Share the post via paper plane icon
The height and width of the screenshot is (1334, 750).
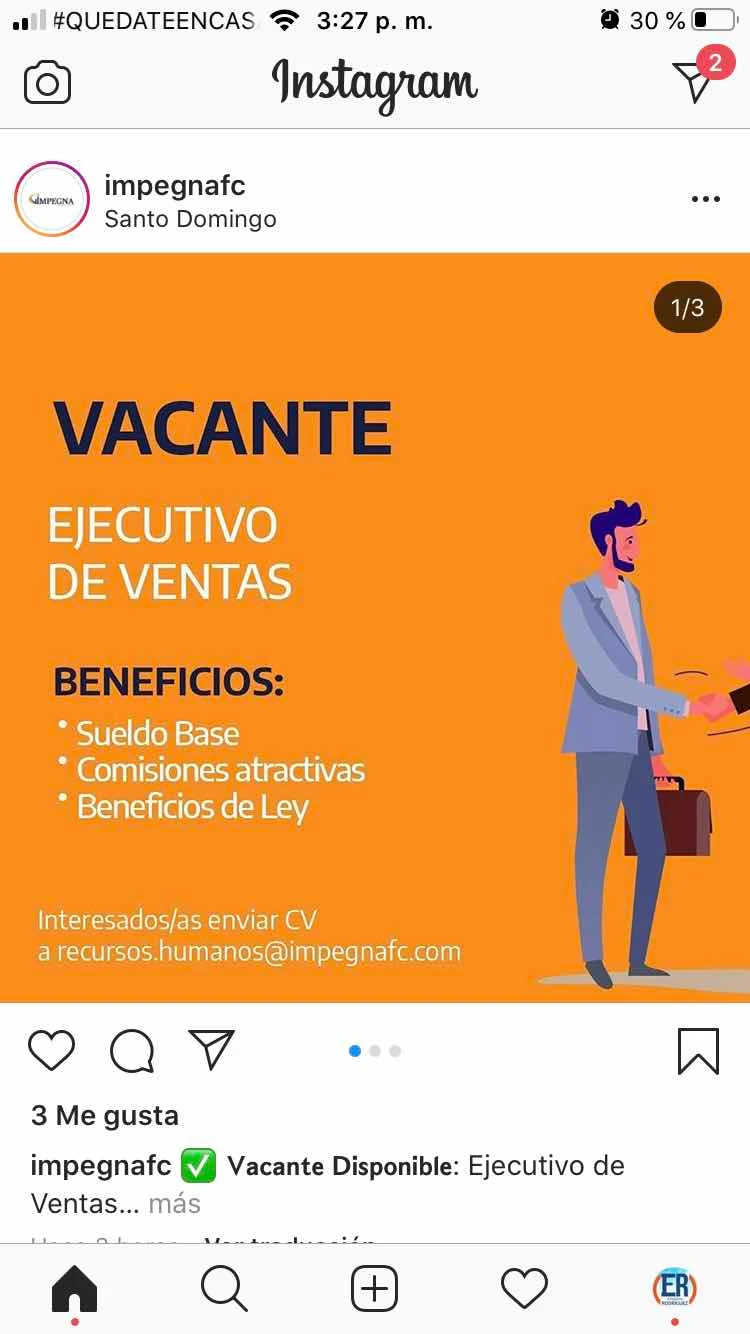[x=211, y=1050]
